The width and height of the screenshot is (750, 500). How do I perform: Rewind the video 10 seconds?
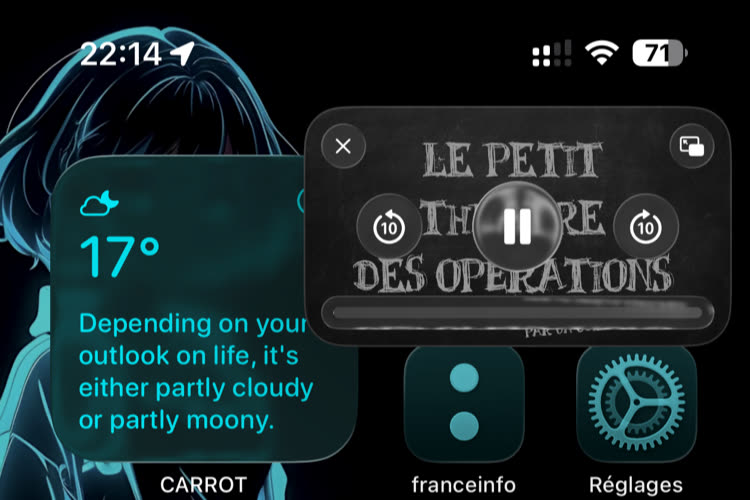click(x=390, y=228)
